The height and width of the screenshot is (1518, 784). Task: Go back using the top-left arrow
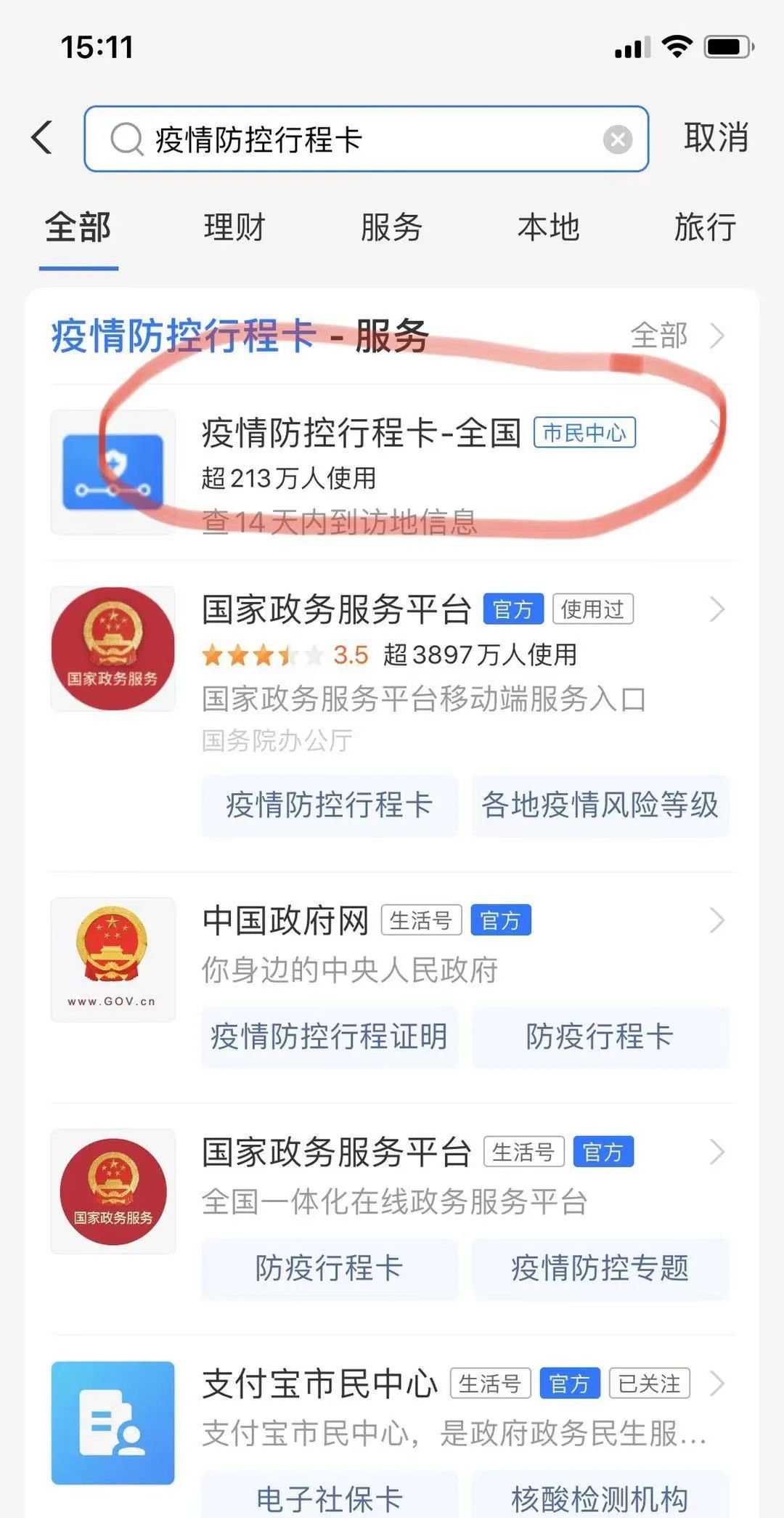pyautogui.click(x=44, y=137)
